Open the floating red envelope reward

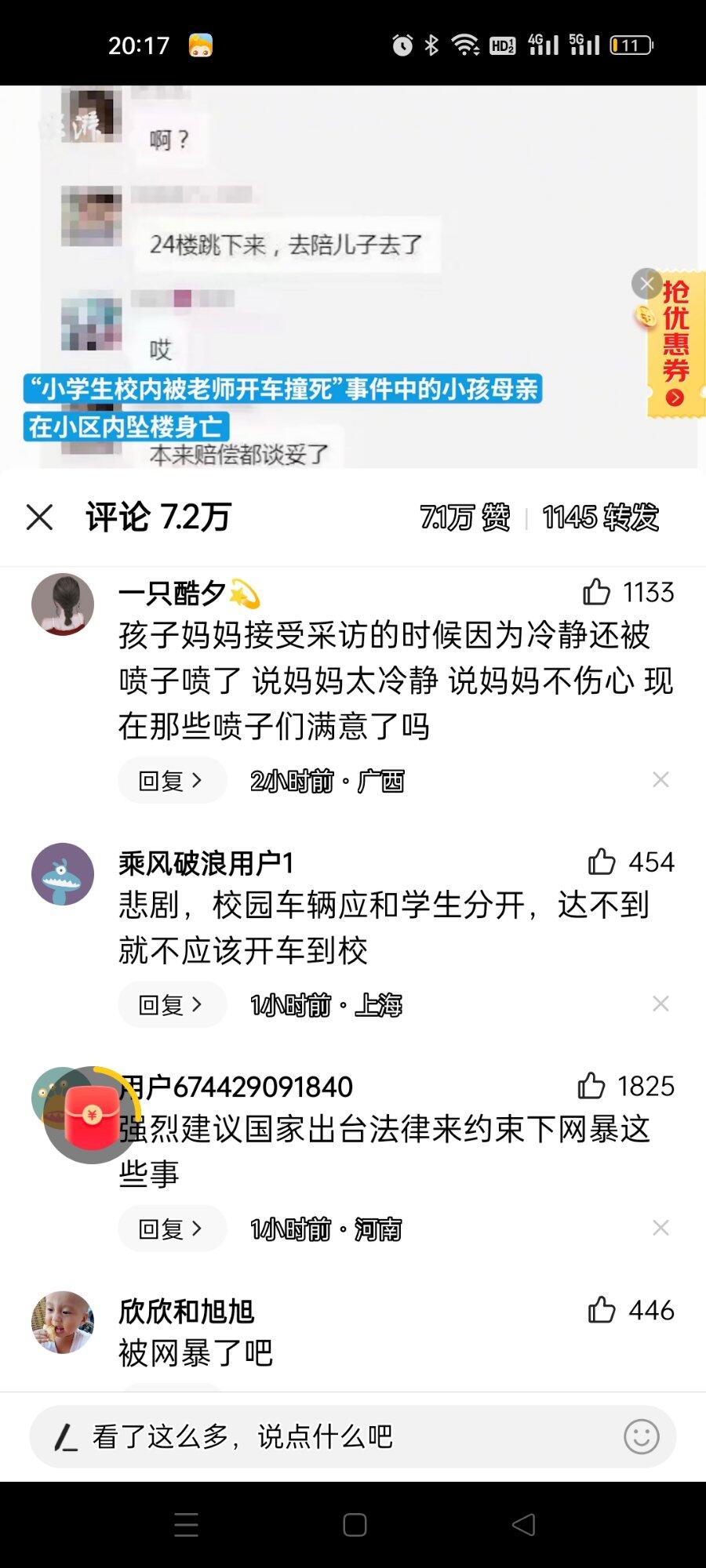[92, 1116]
